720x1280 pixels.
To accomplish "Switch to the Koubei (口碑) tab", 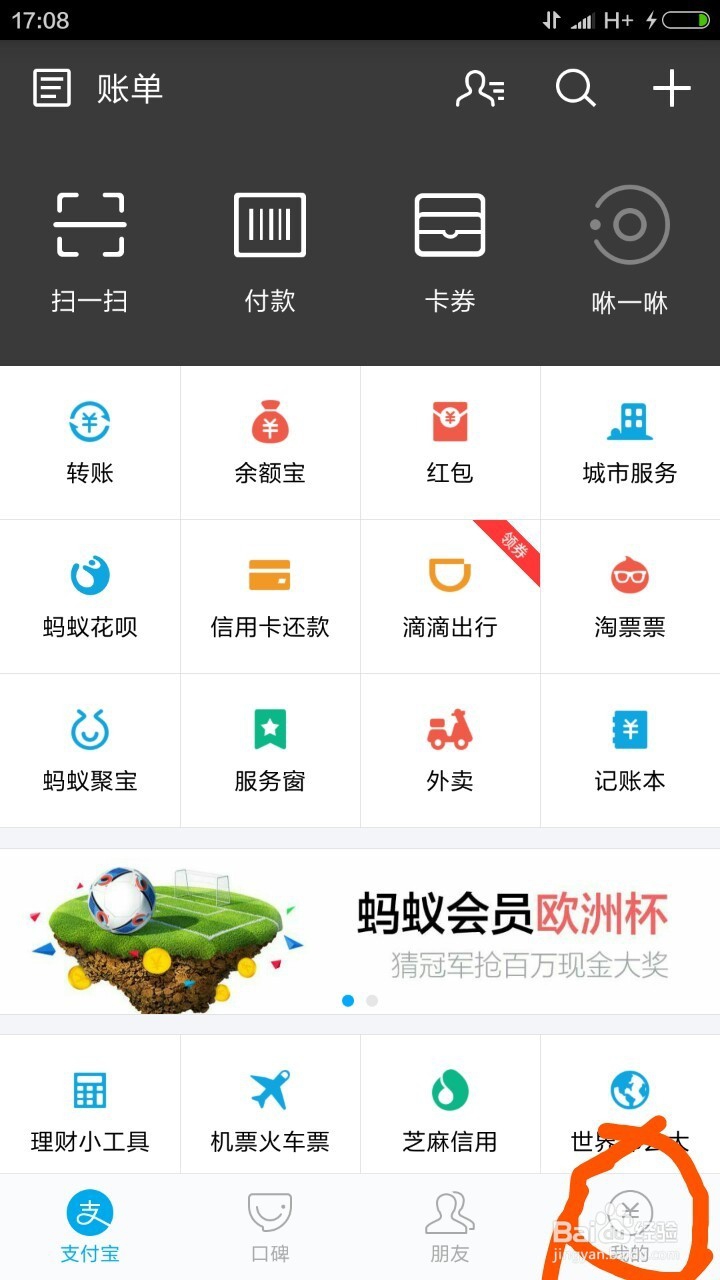I will tap(269, 1225).
